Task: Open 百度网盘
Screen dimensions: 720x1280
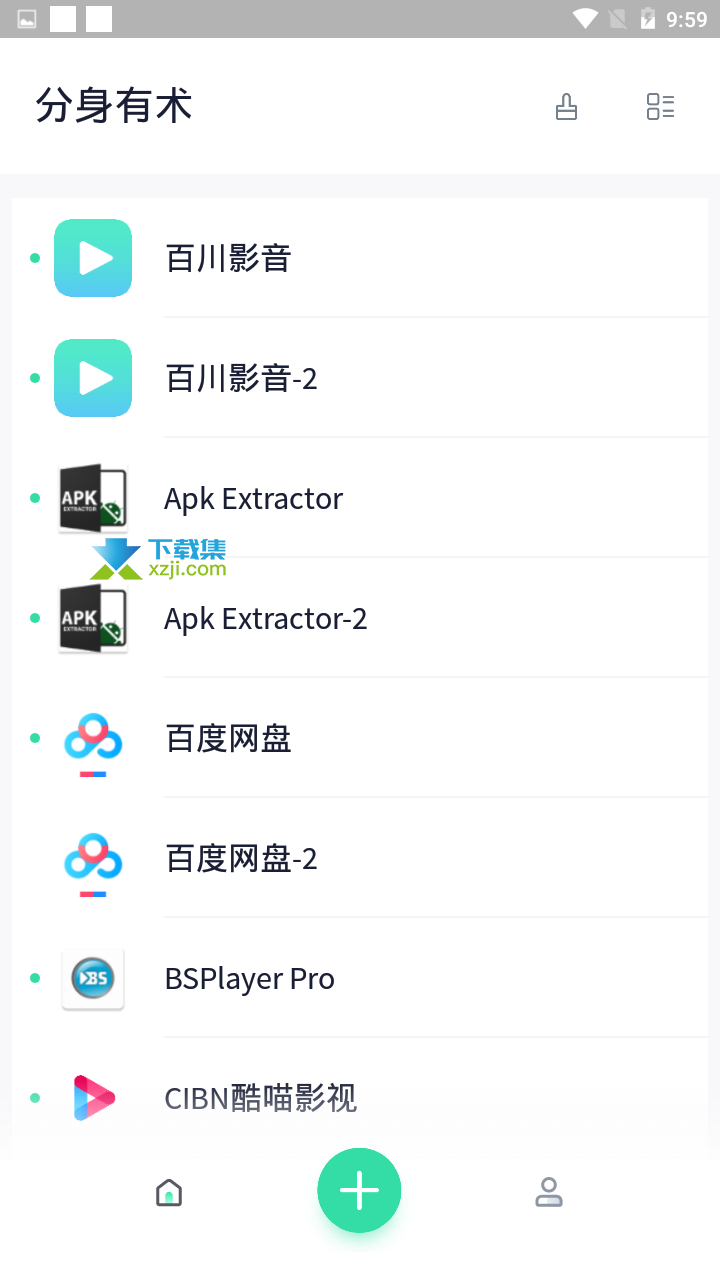Action: pos(360,738)
